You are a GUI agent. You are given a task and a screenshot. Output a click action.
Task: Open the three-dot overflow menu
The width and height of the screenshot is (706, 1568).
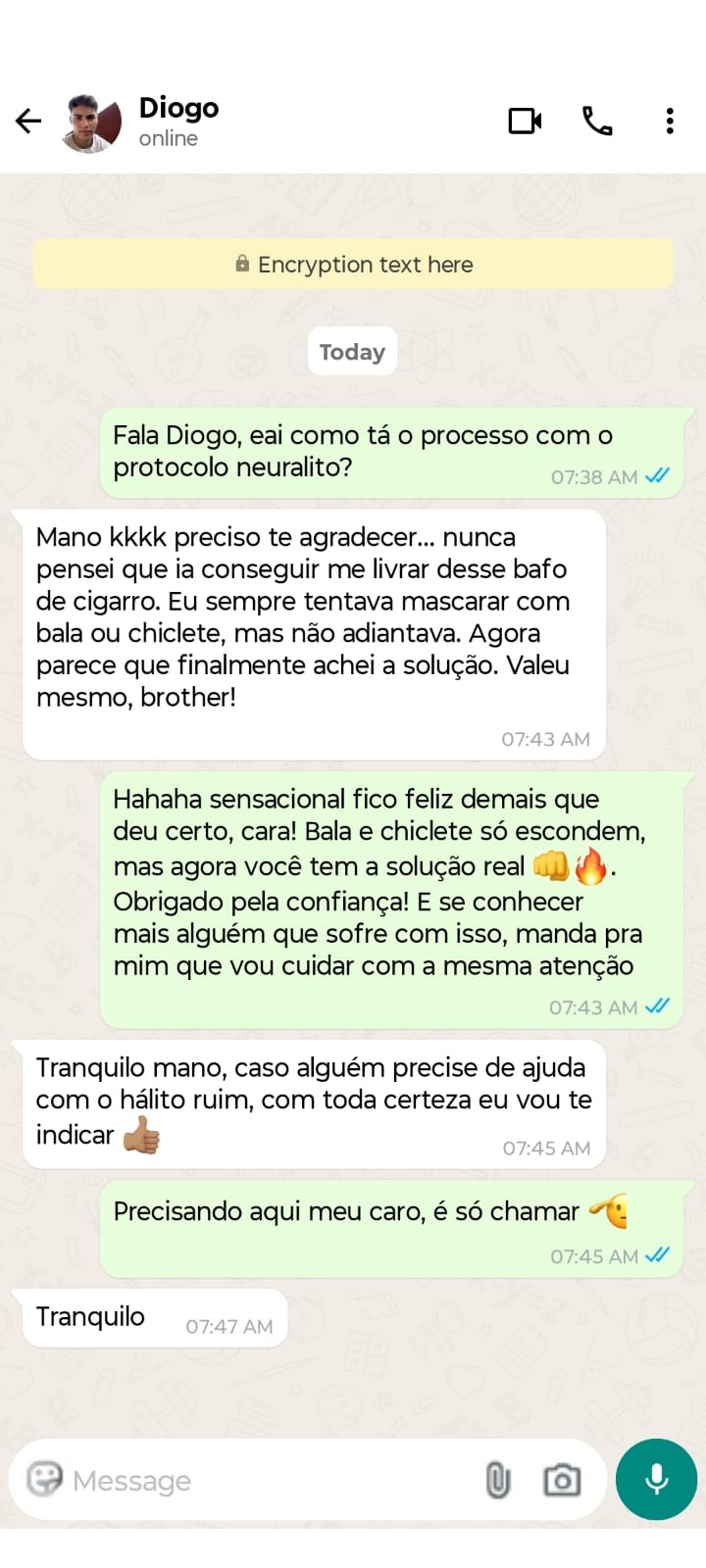[670, 121]
